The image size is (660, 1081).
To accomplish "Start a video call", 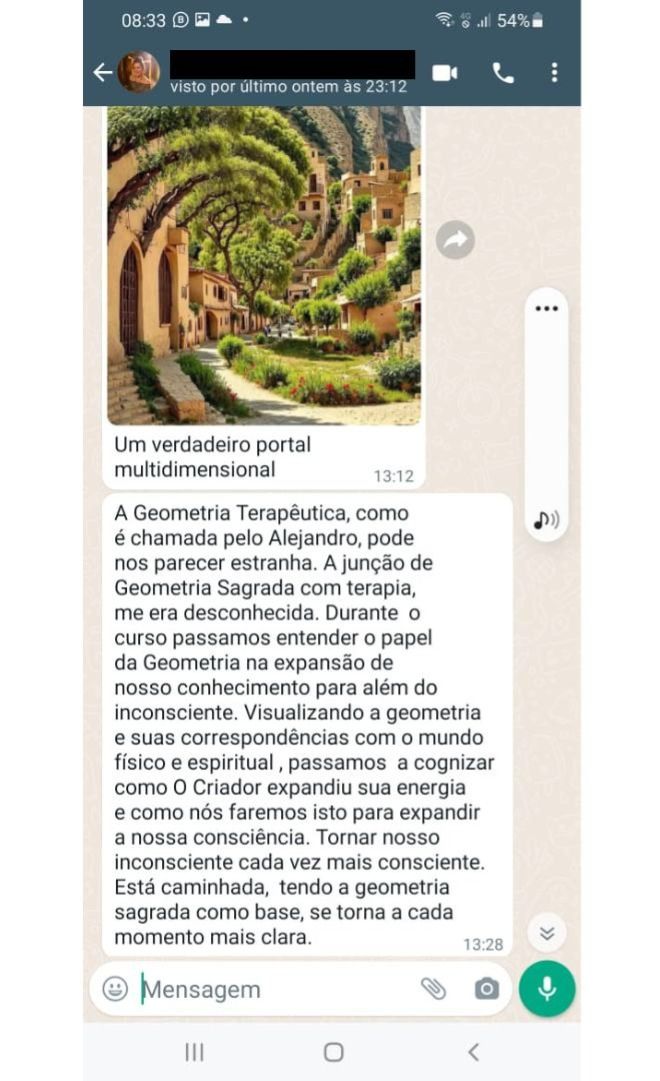I will [x=444, y=72].
